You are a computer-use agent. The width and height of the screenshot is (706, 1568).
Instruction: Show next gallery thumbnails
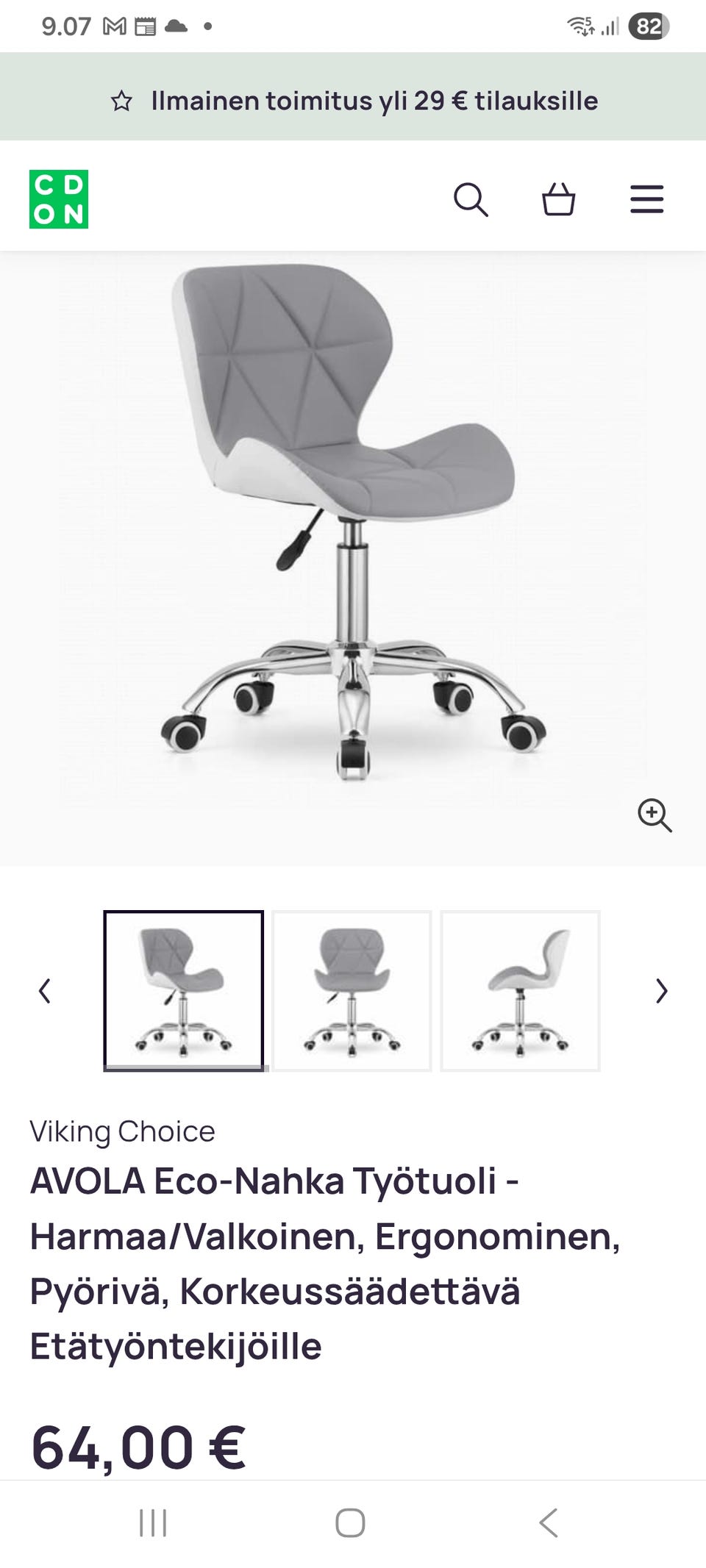661,991
